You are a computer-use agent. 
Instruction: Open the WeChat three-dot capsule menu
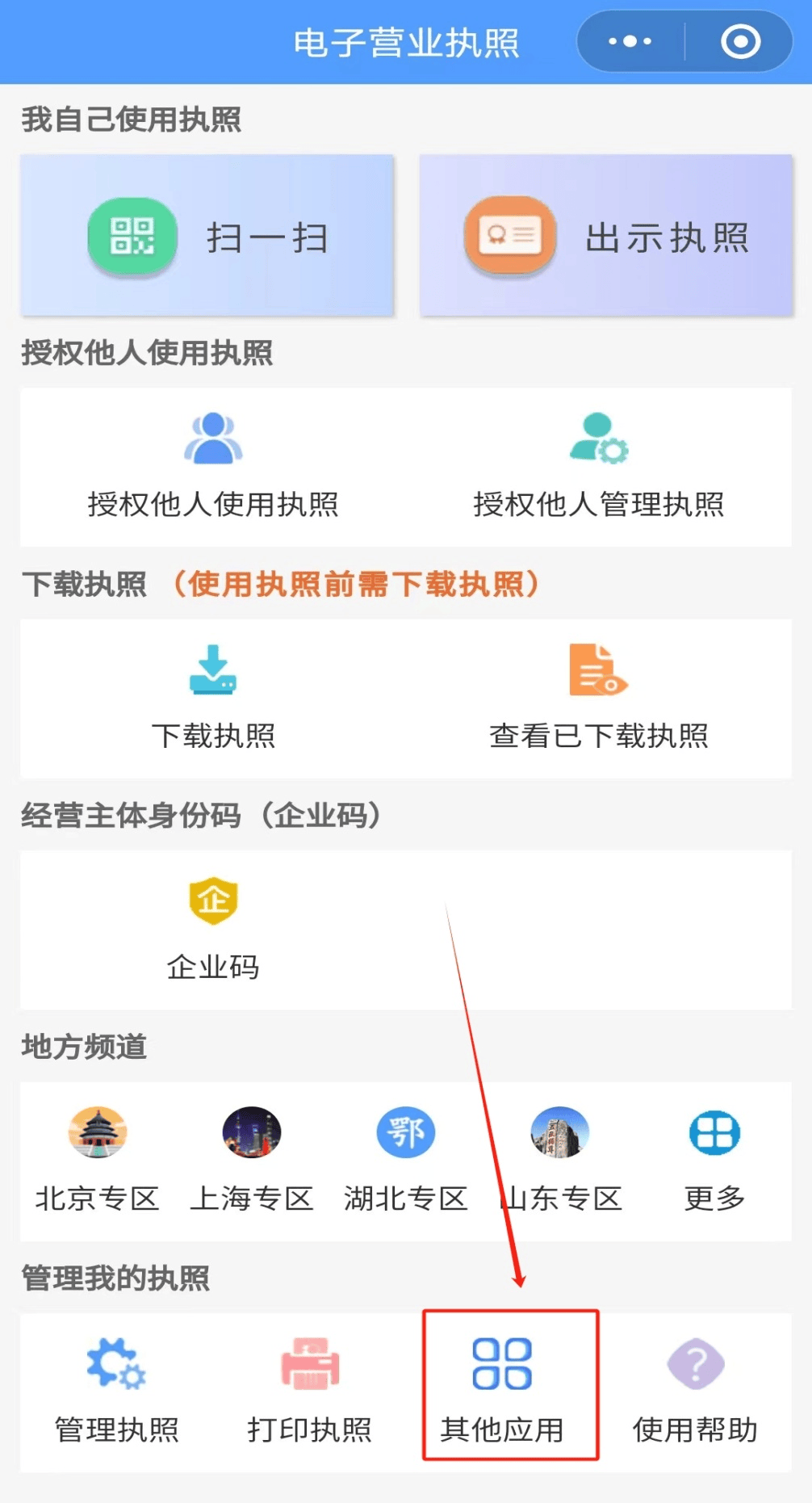630,41
